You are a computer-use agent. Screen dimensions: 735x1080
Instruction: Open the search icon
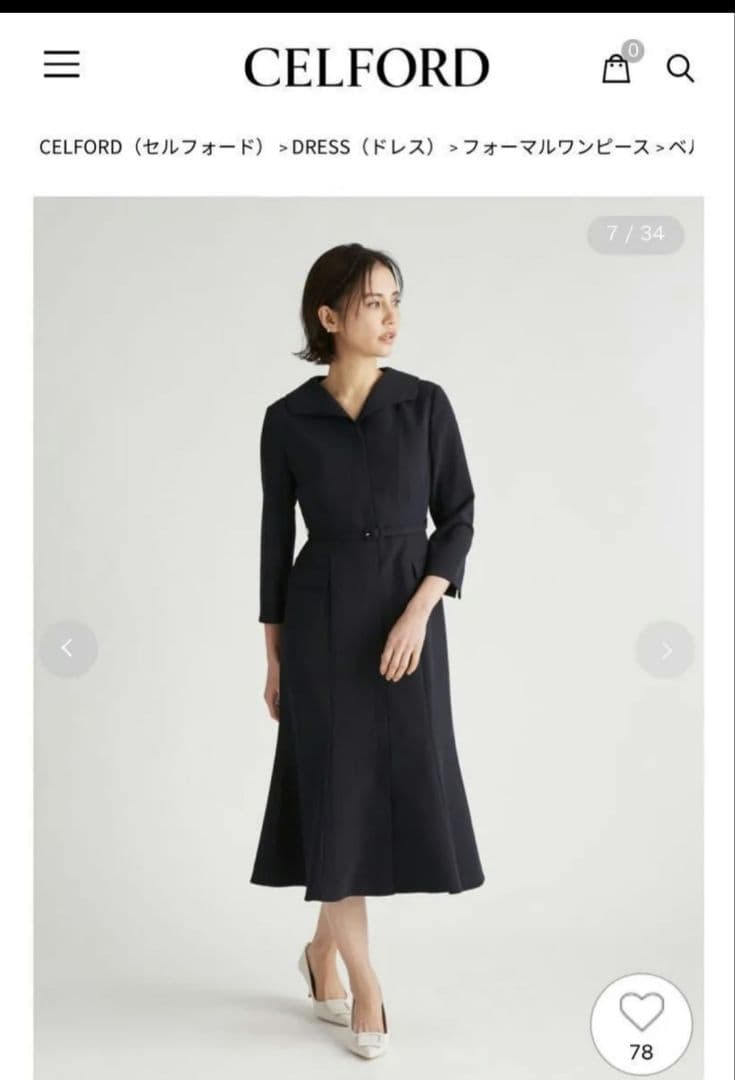point(680,68)
